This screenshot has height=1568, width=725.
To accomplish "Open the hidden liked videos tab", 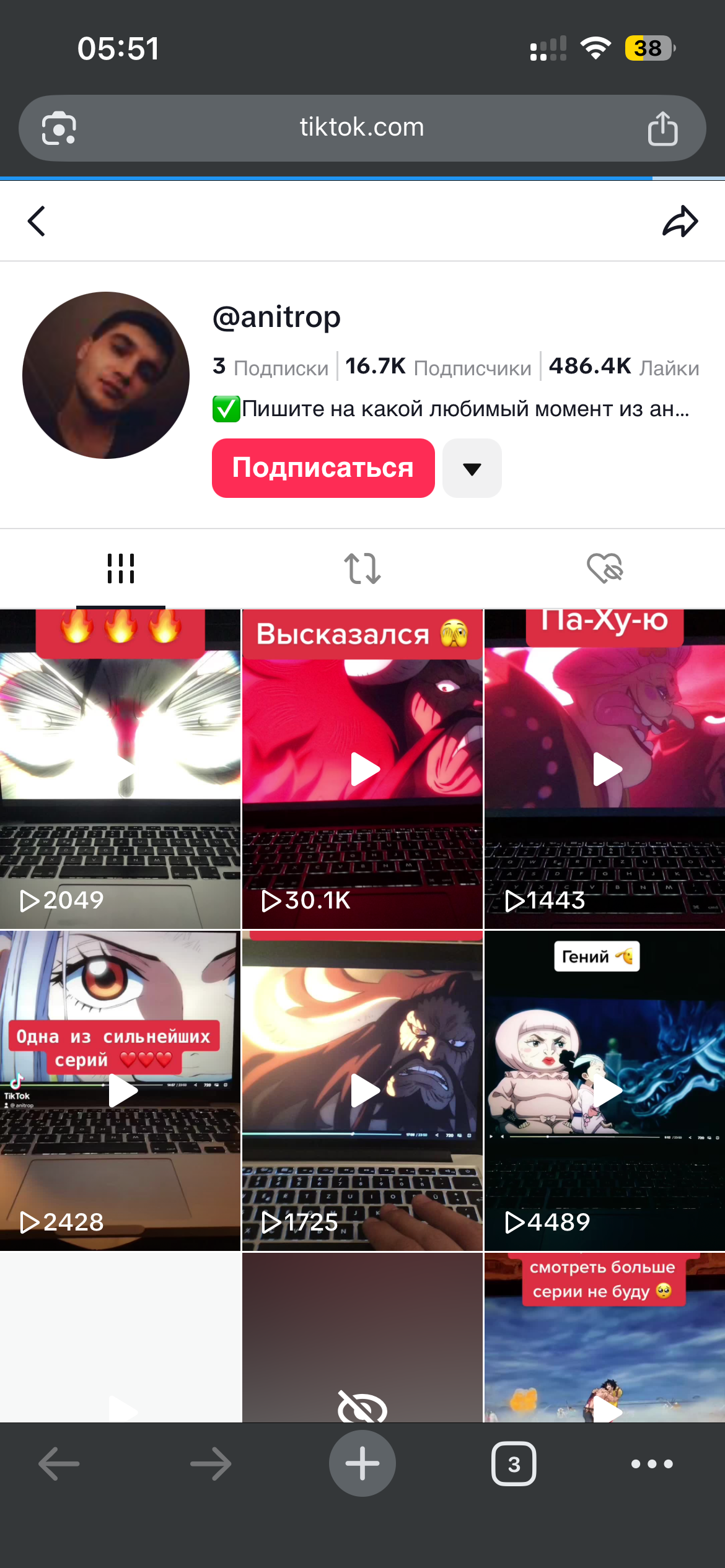I will click(x=604, y=568).
